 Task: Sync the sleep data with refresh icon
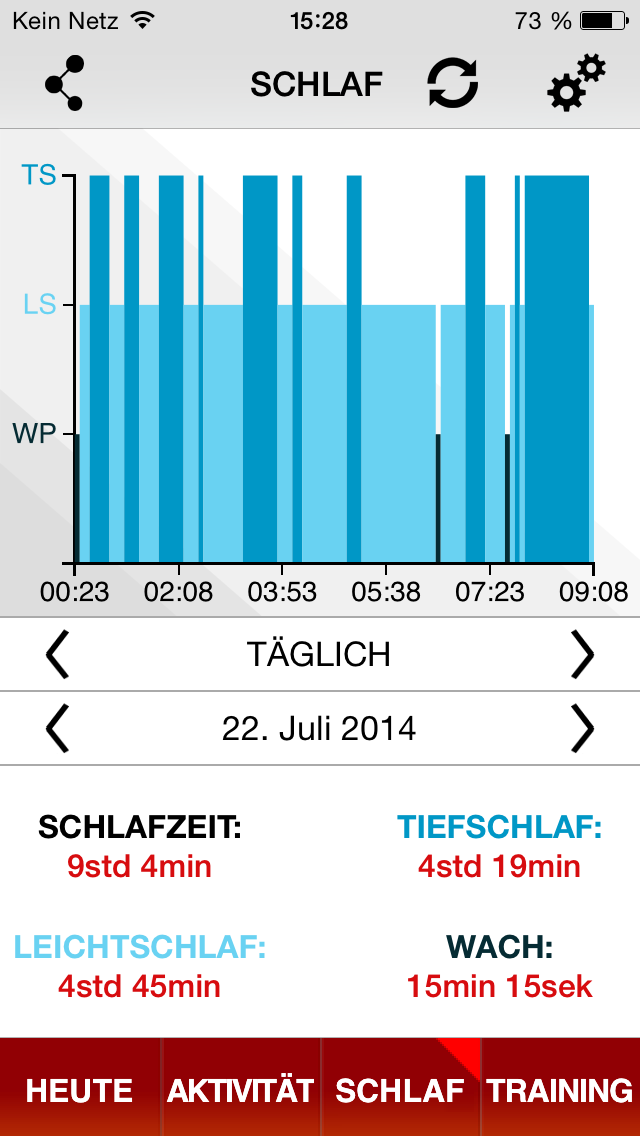(452, 84)
